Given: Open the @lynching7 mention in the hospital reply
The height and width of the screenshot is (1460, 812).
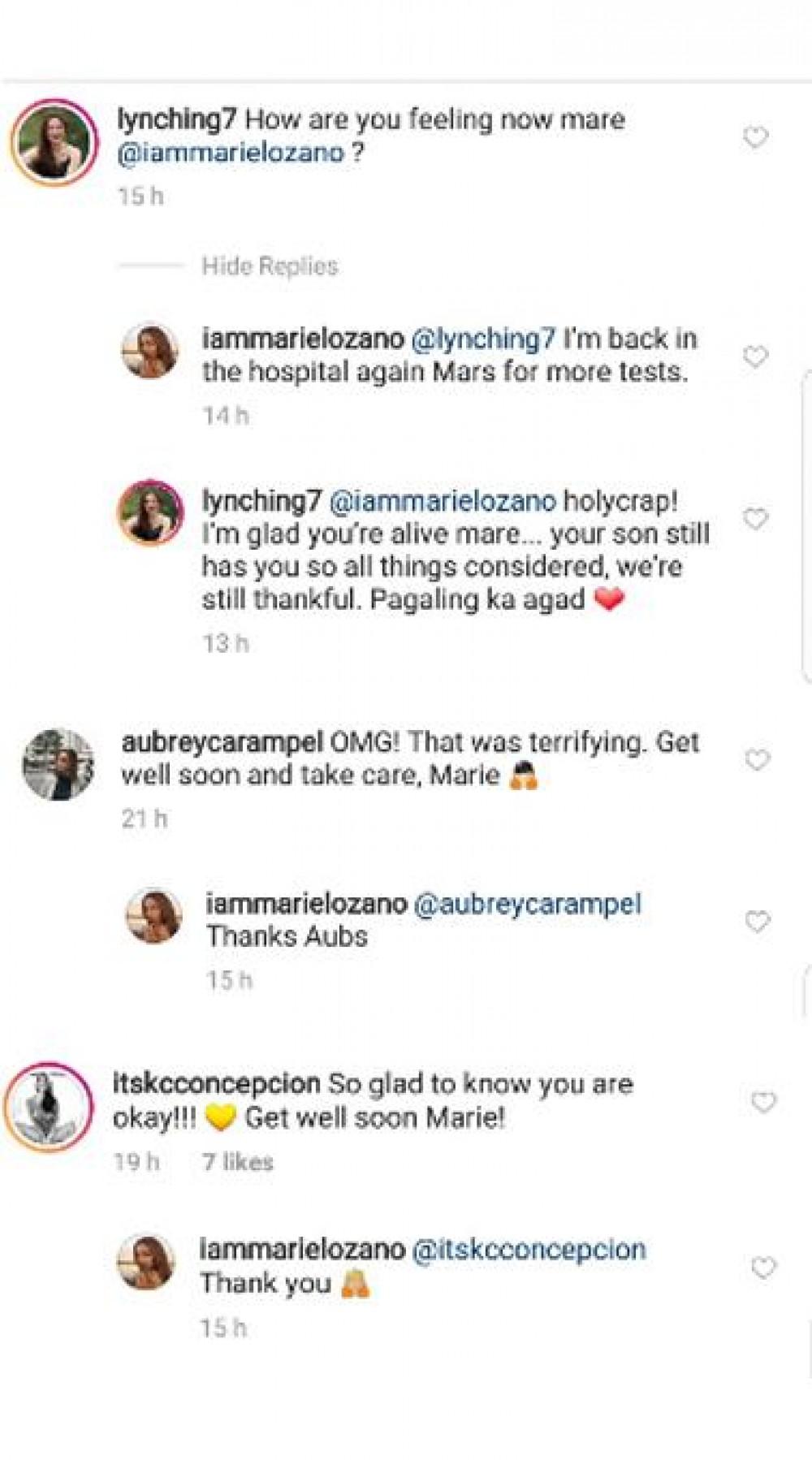Looking at the screenshot, I should pyautogui.click(x=484, y=339).
